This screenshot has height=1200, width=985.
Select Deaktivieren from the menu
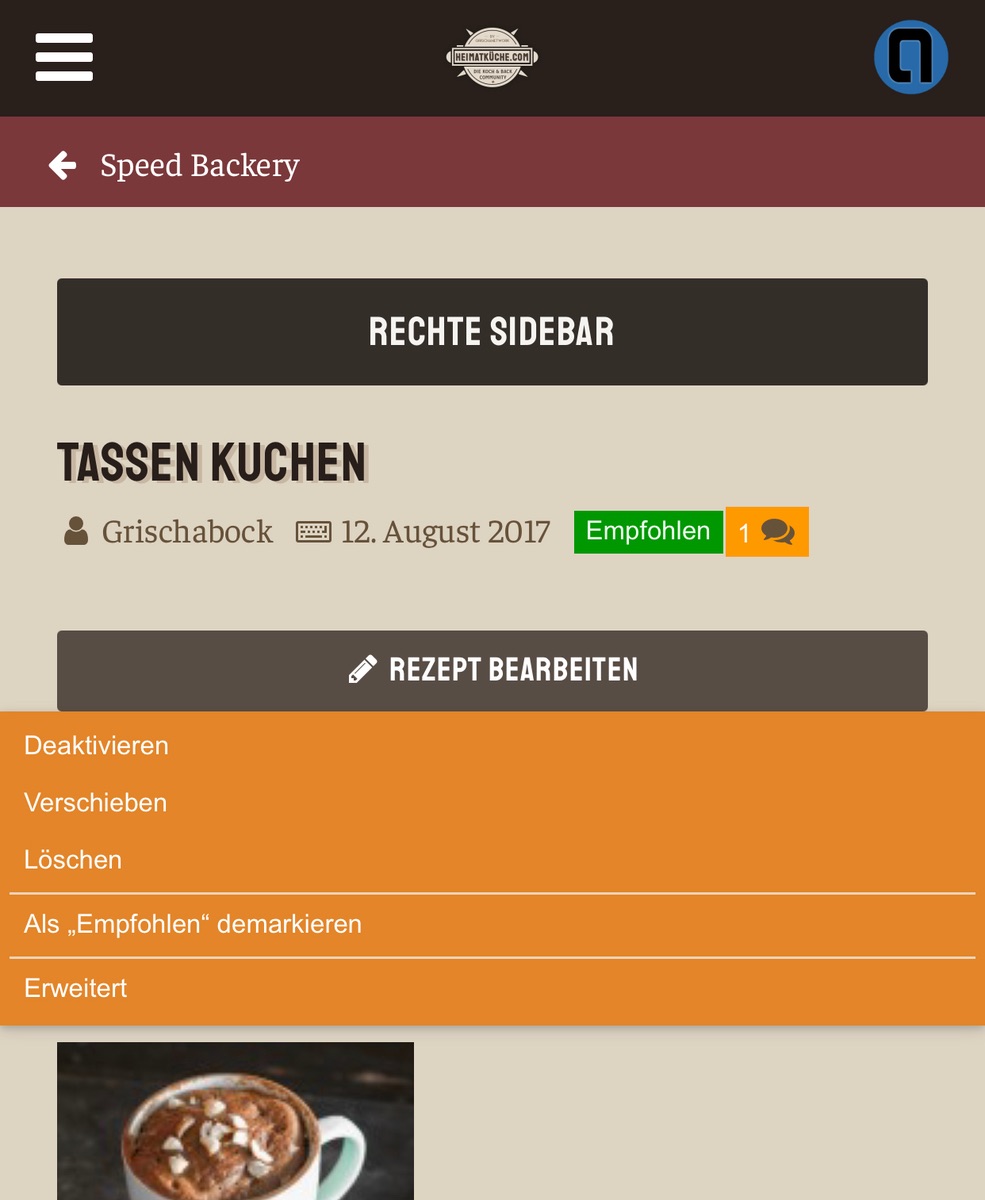pos(97,746)
